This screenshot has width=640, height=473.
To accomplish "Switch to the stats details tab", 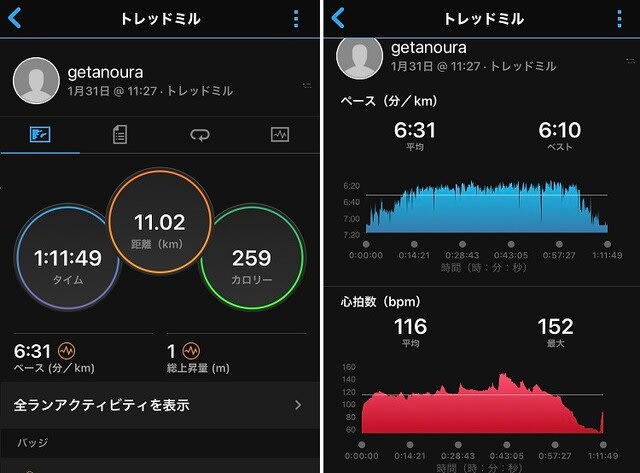I will click(120, 135).
